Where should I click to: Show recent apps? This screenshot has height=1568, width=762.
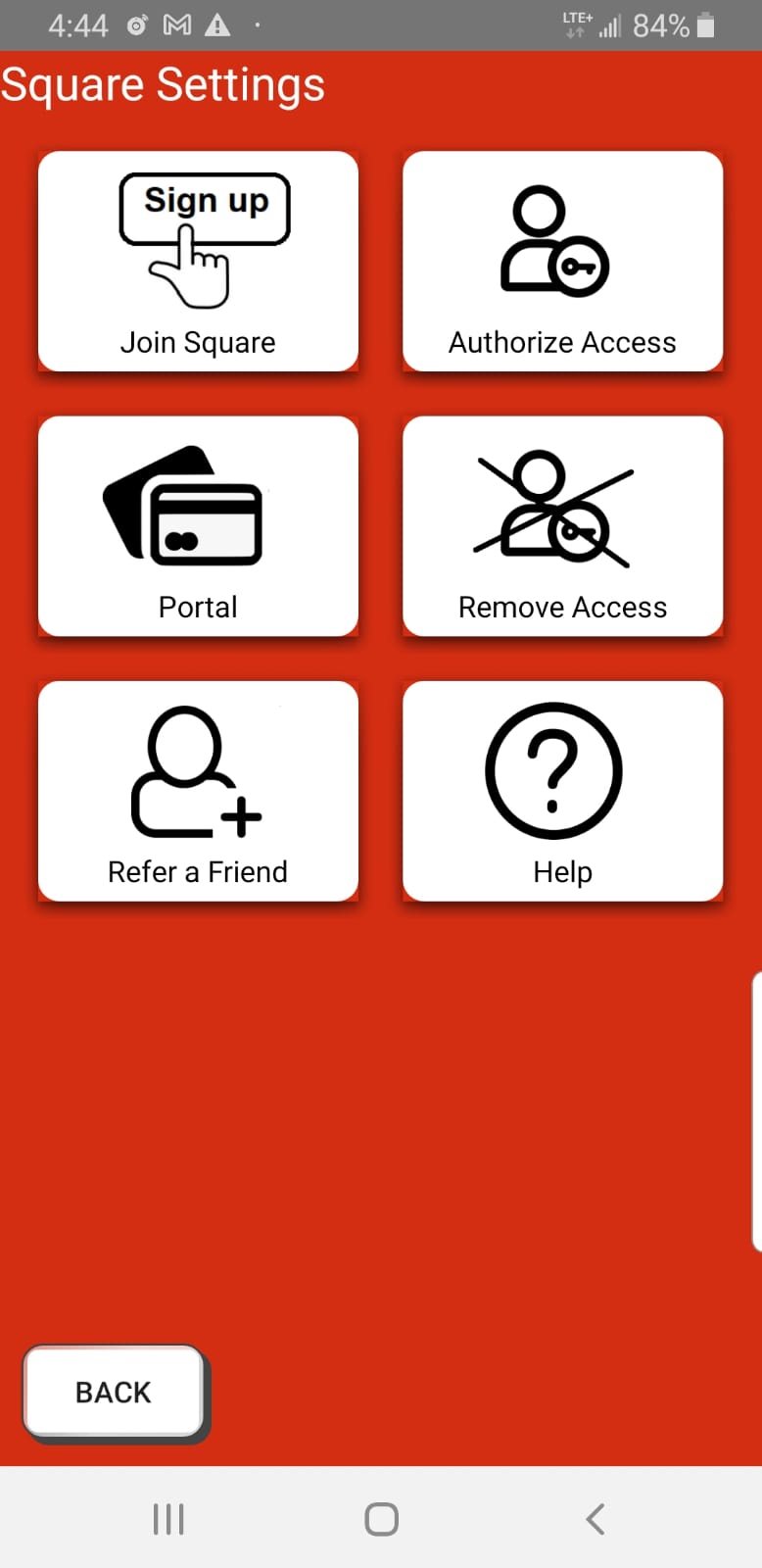[x=168, y=1519]
